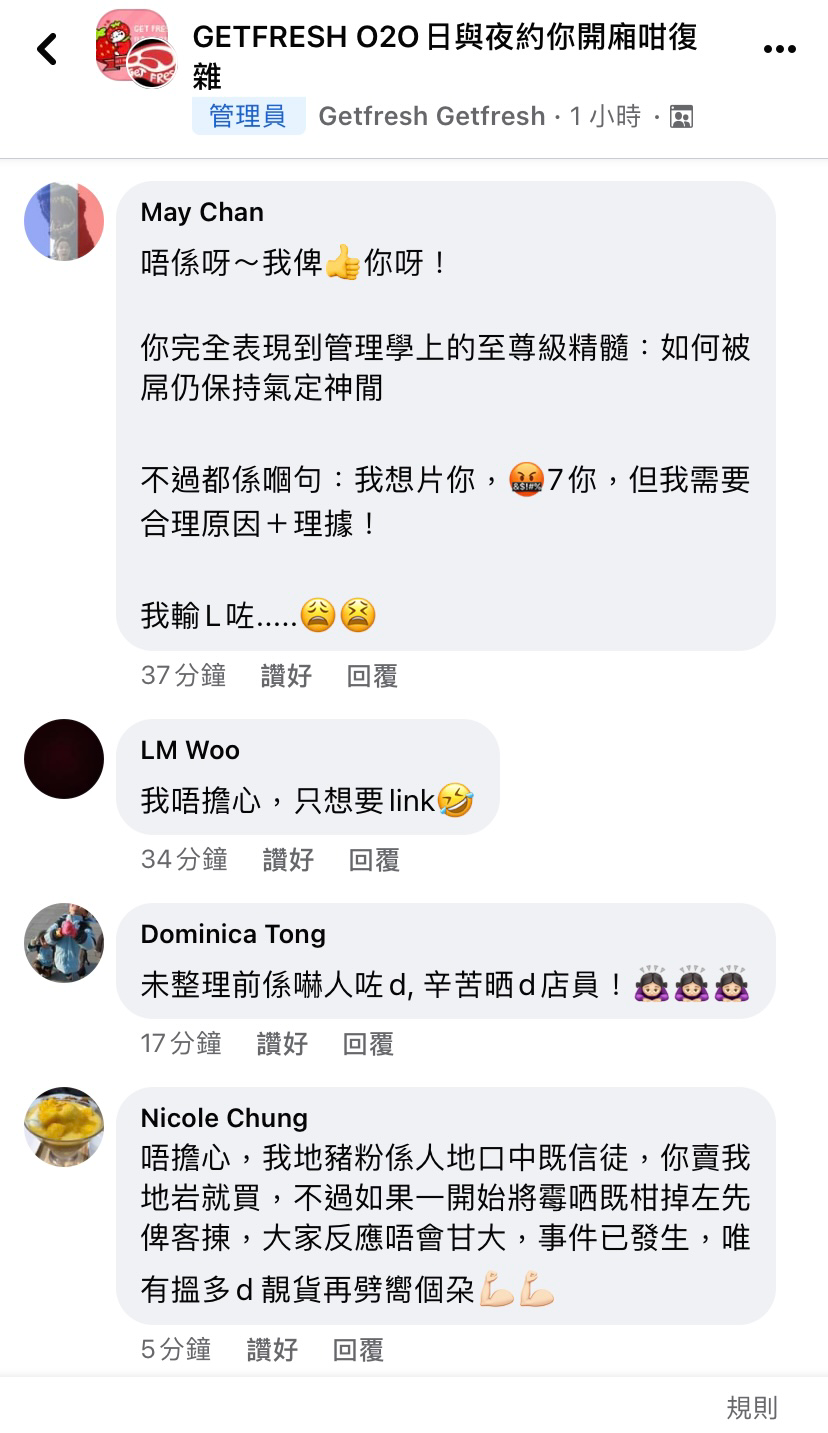Image resolution: width=828 pixels, height=1433 pixels.
Task: Open May Chan's profile picture
Action: 64,221
